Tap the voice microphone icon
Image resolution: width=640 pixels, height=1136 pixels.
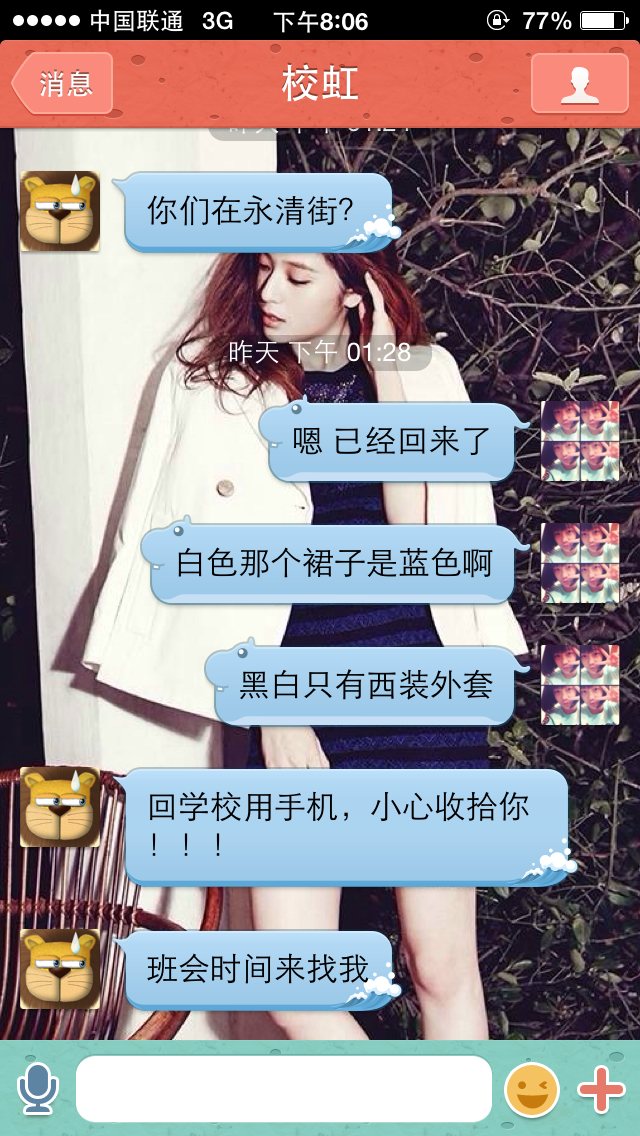[x=38, y=1089]
